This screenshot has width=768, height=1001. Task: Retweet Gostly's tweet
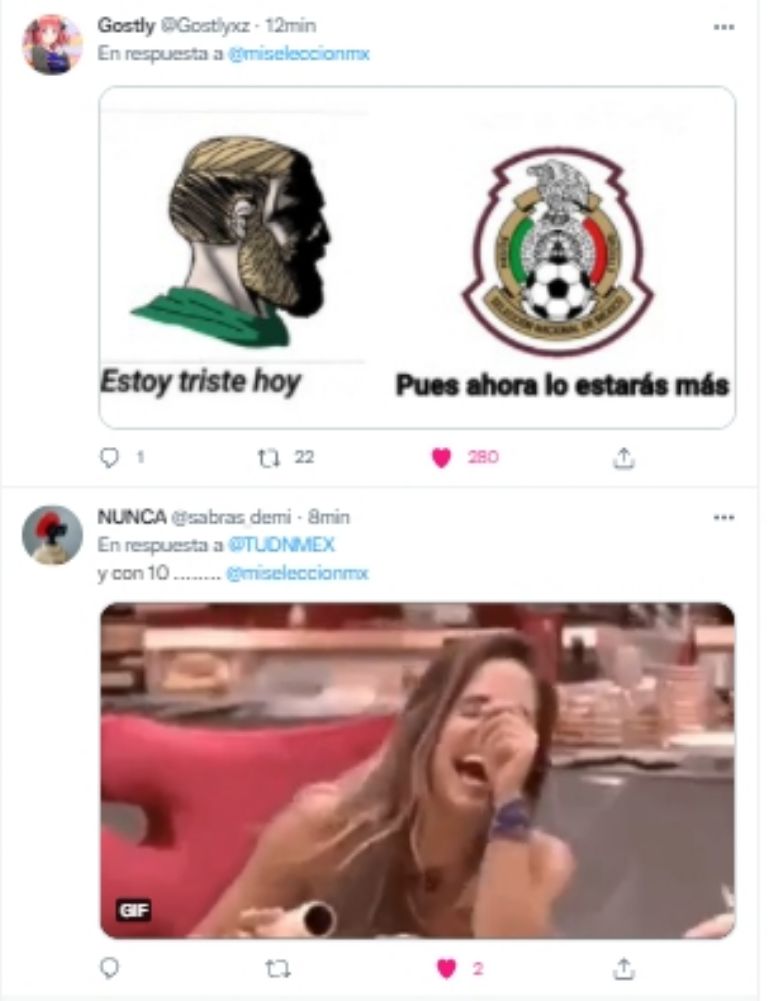(x=268, y=457)
